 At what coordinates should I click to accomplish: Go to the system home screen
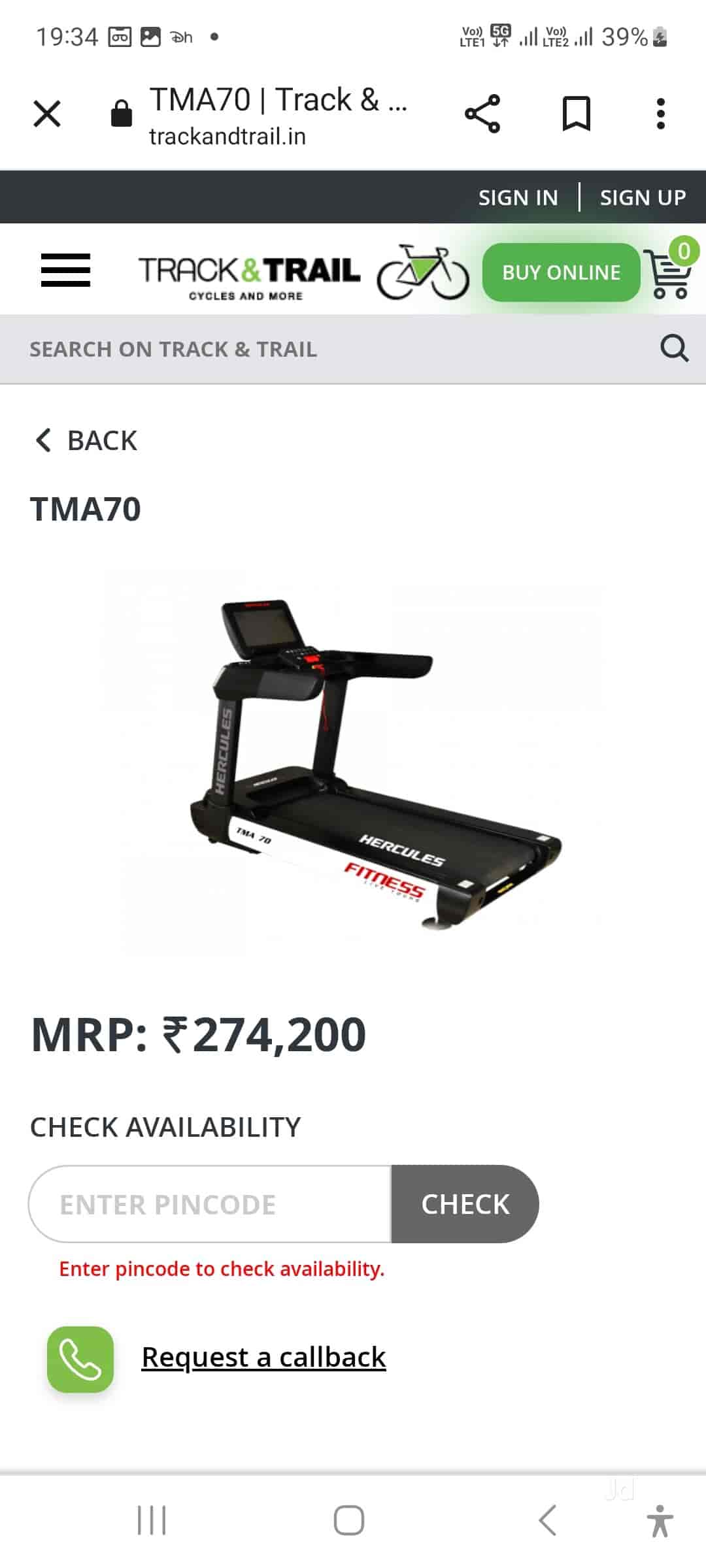tap(349, 1520)
